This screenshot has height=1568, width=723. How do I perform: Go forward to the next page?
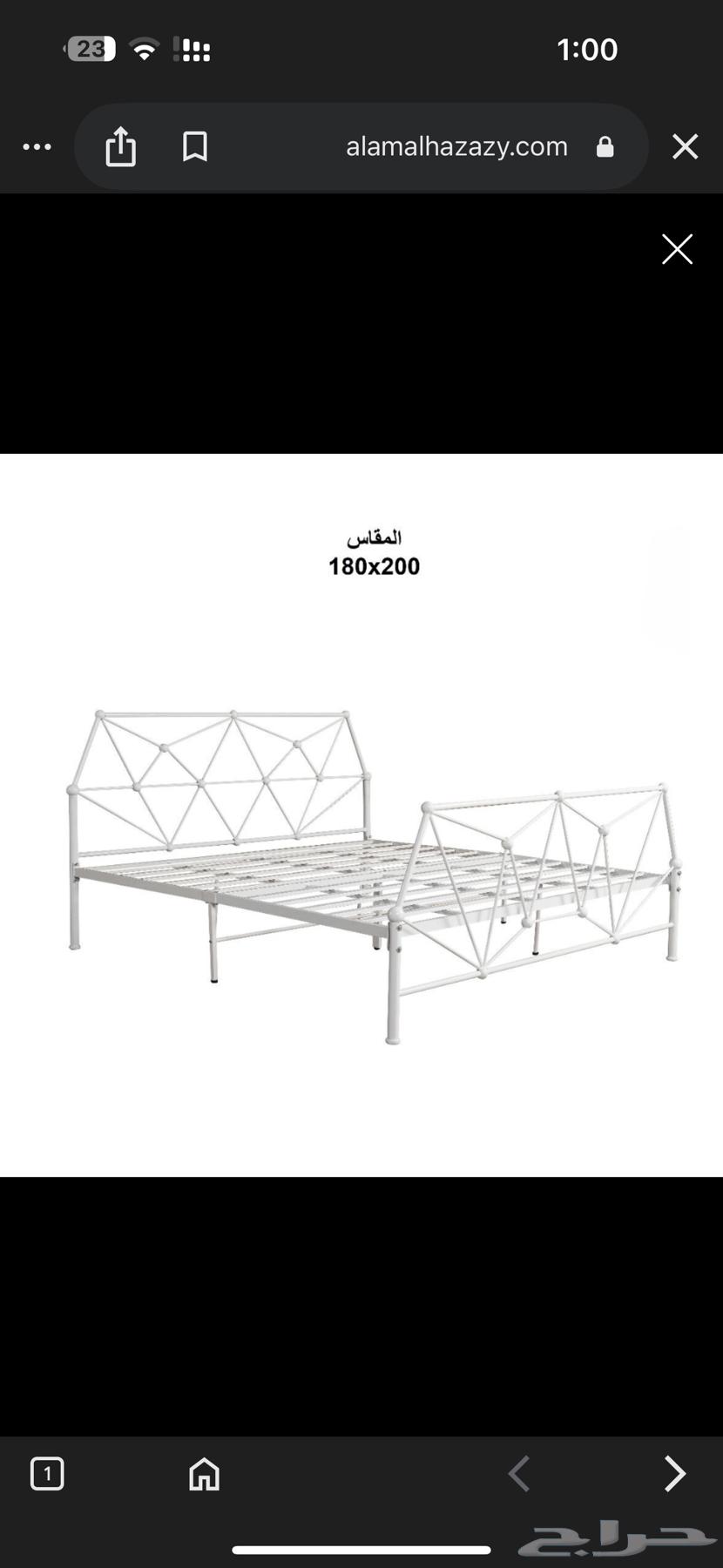675,1474
